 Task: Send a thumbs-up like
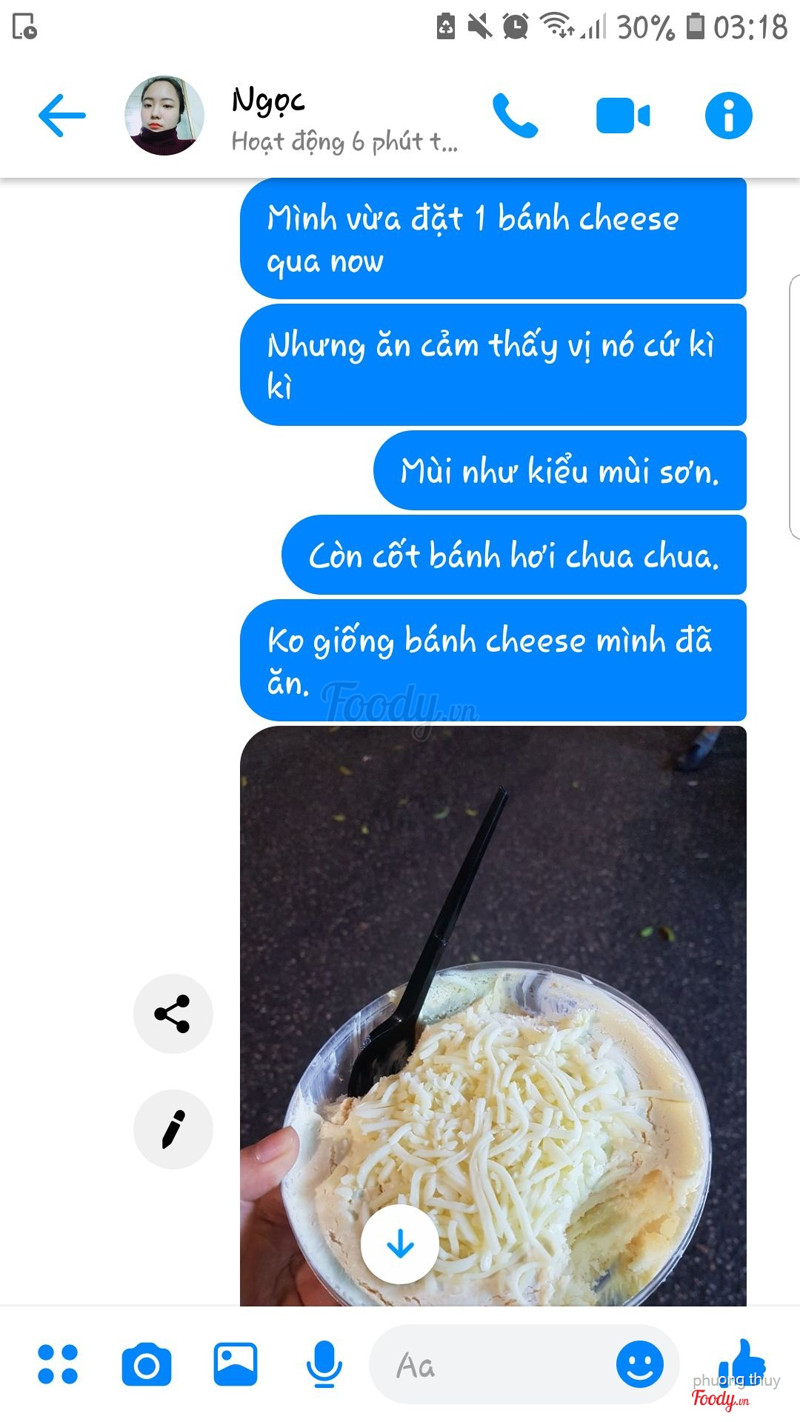[x=742, y=1362]
